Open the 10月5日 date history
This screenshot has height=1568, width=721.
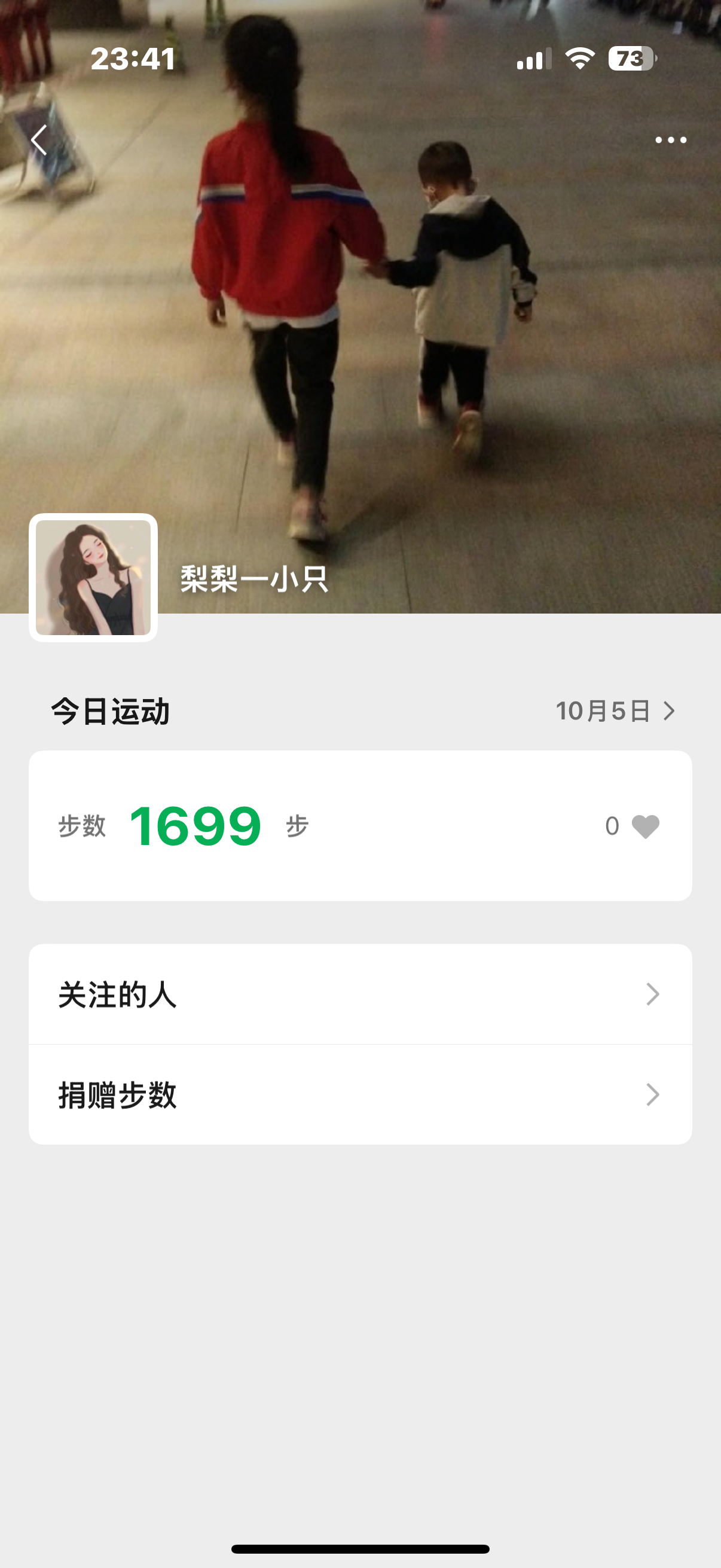pyautogui.click(x=615, y=711)
